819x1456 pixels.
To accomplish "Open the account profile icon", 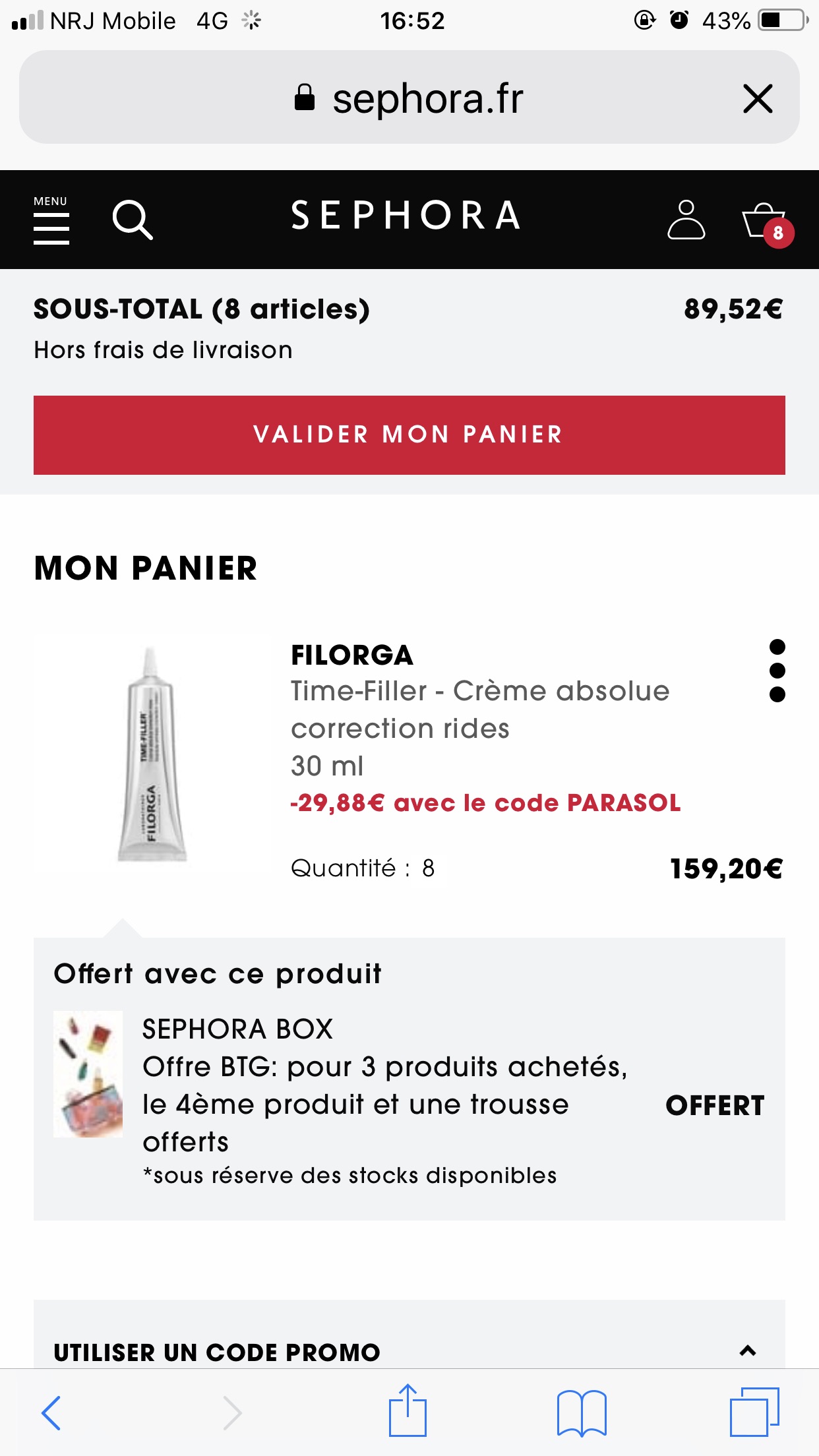I will pos(686,220).
